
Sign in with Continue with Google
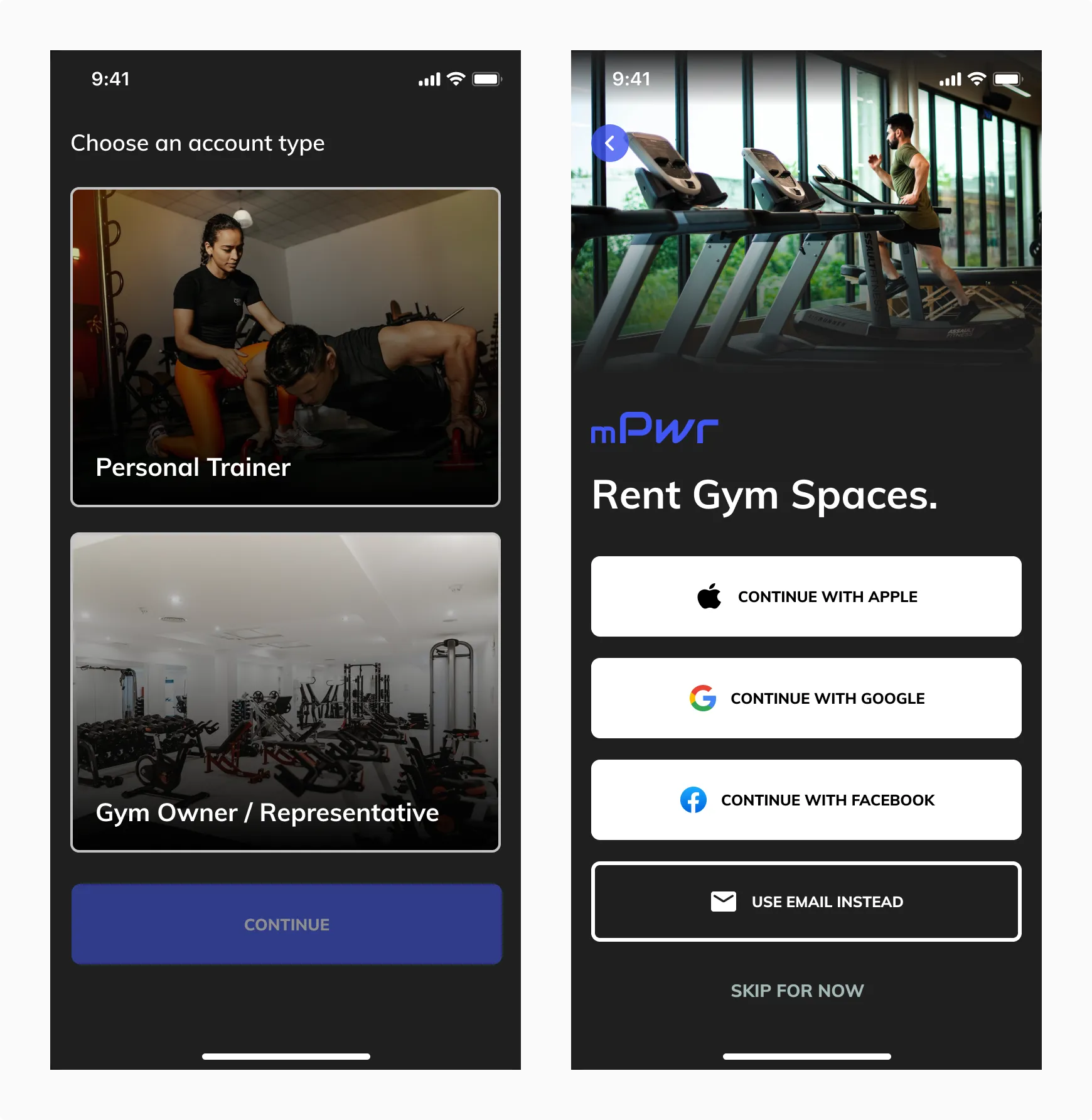(806, 698)
